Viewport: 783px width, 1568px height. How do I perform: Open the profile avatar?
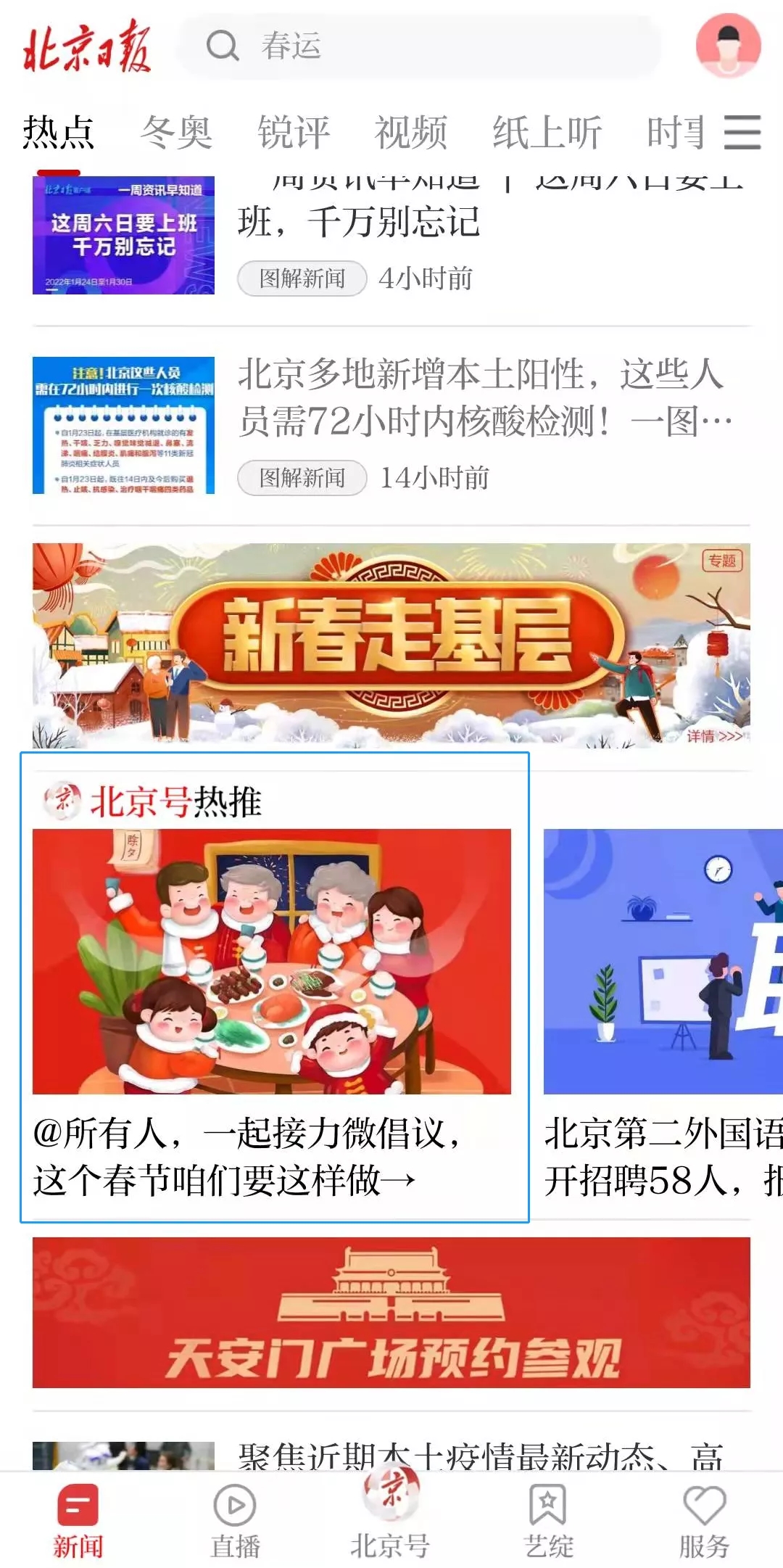pos(728,45)
